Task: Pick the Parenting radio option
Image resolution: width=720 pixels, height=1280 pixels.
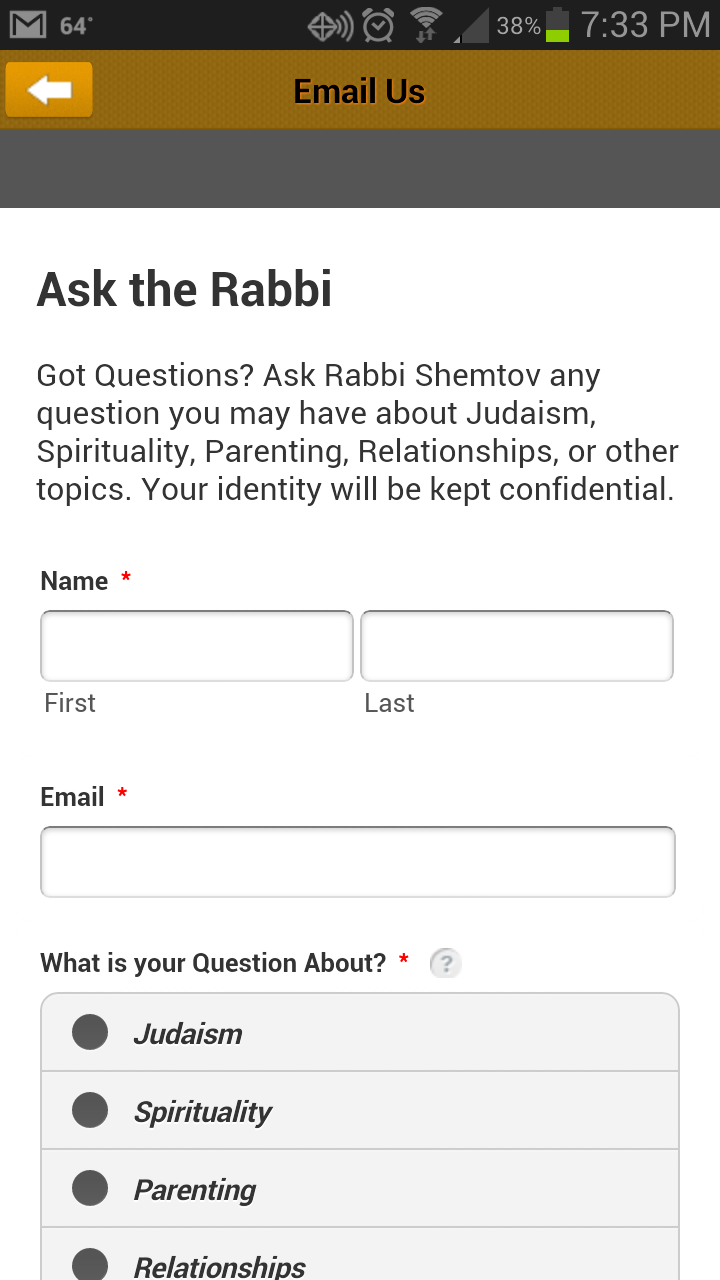Action: tap(90, 1188)
